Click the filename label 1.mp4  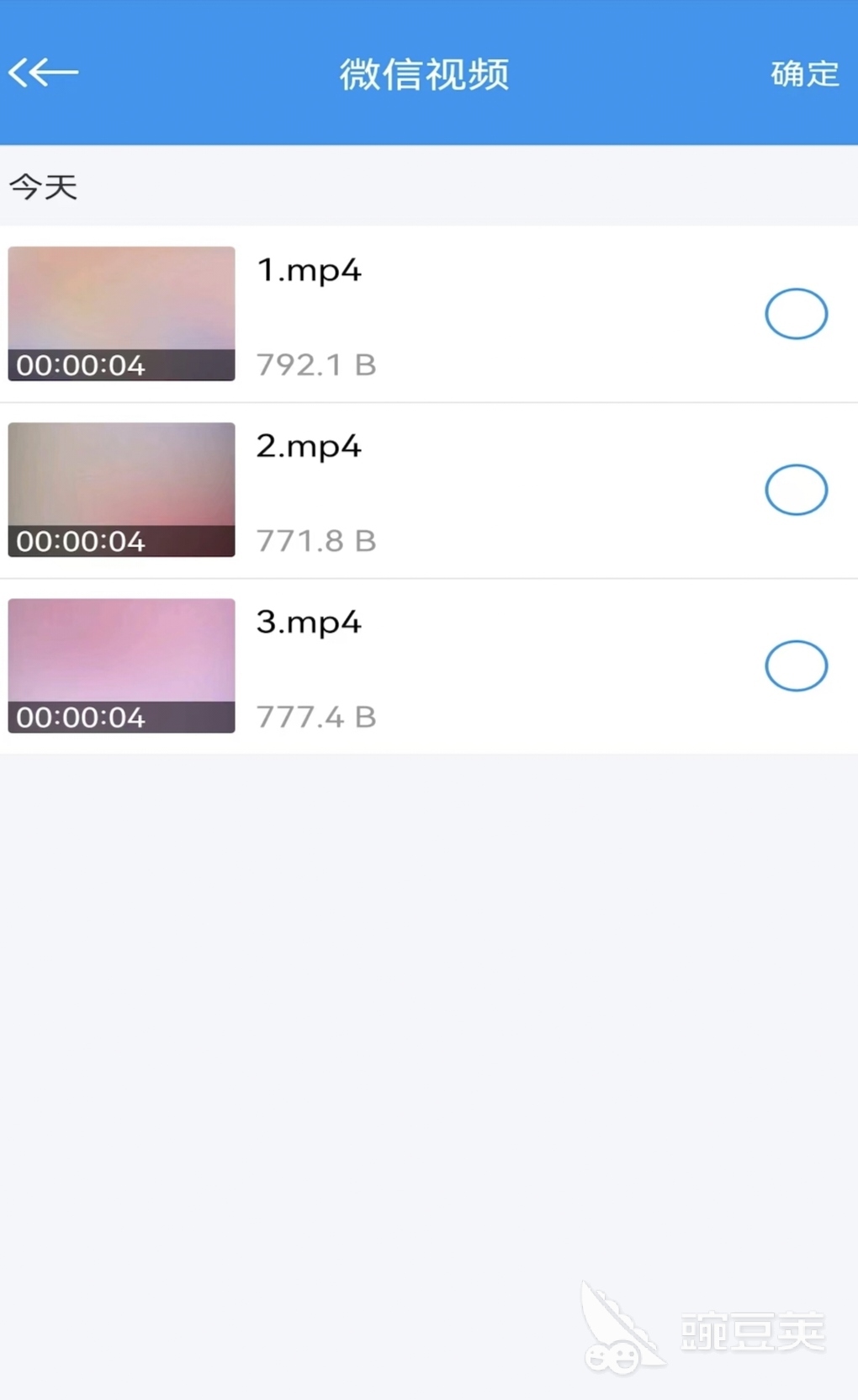[310, 271]
